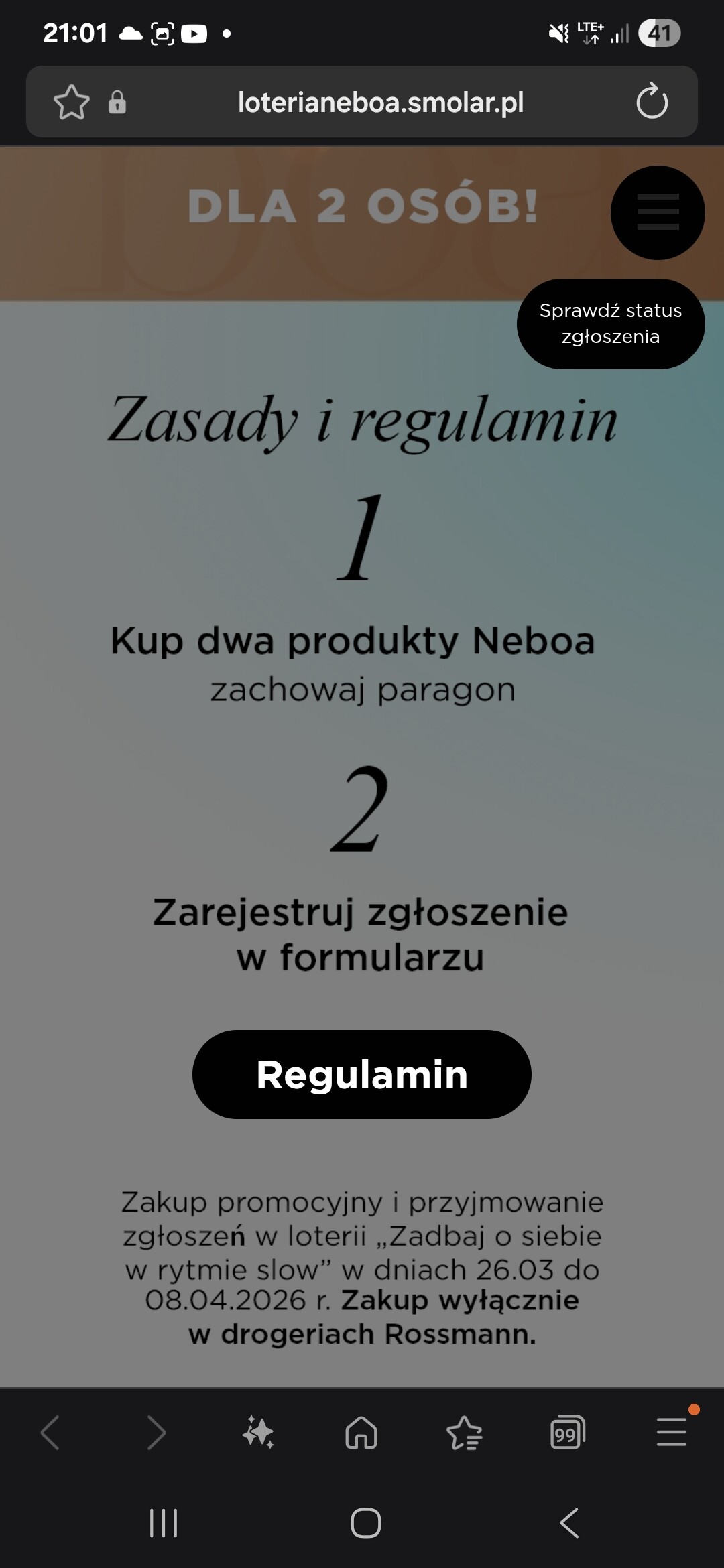This screenshot has height=1568, width=724.
Task: Open the browser bookmarks list
Action: [x=465, y=1433]
